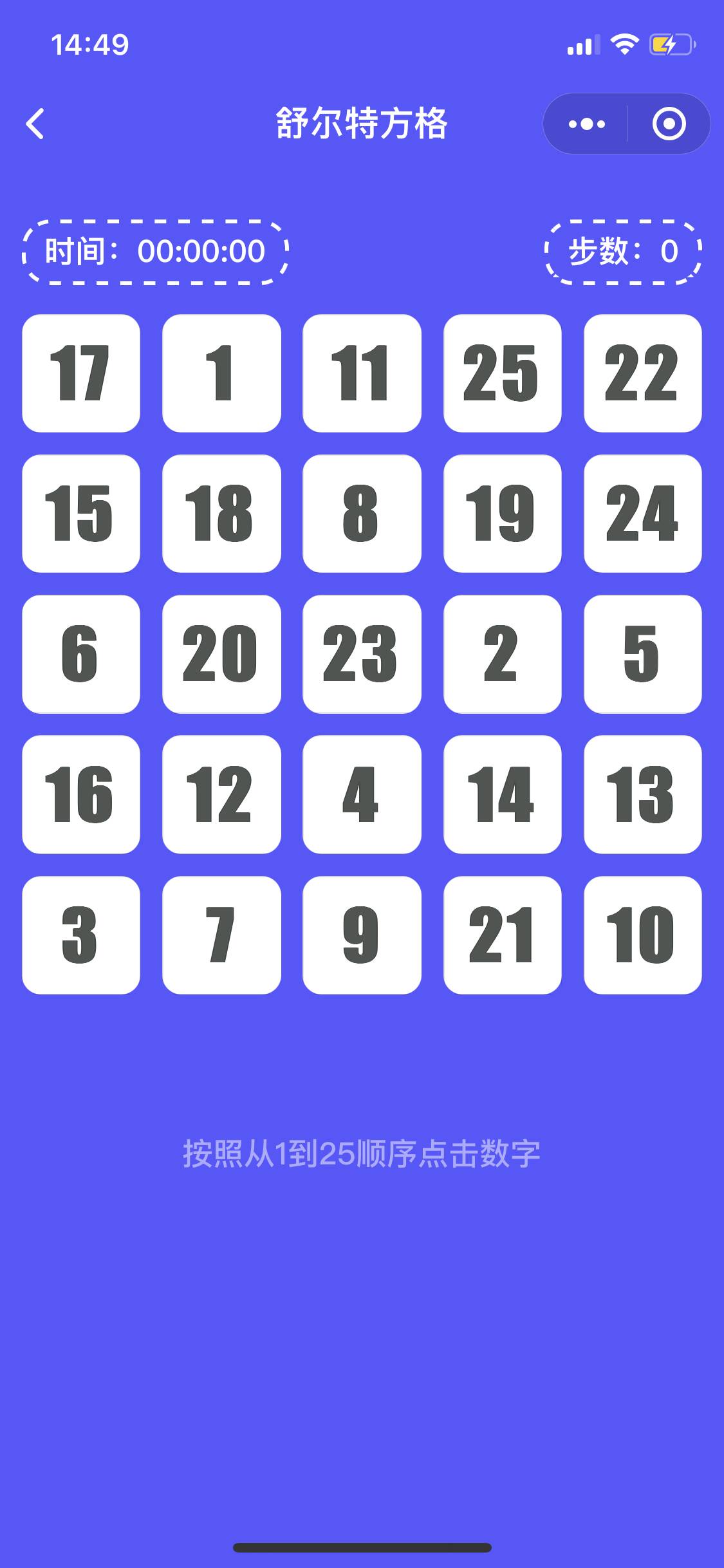Tap the number 13 tile
724x1568 pixels.
(x=642, y=794)
